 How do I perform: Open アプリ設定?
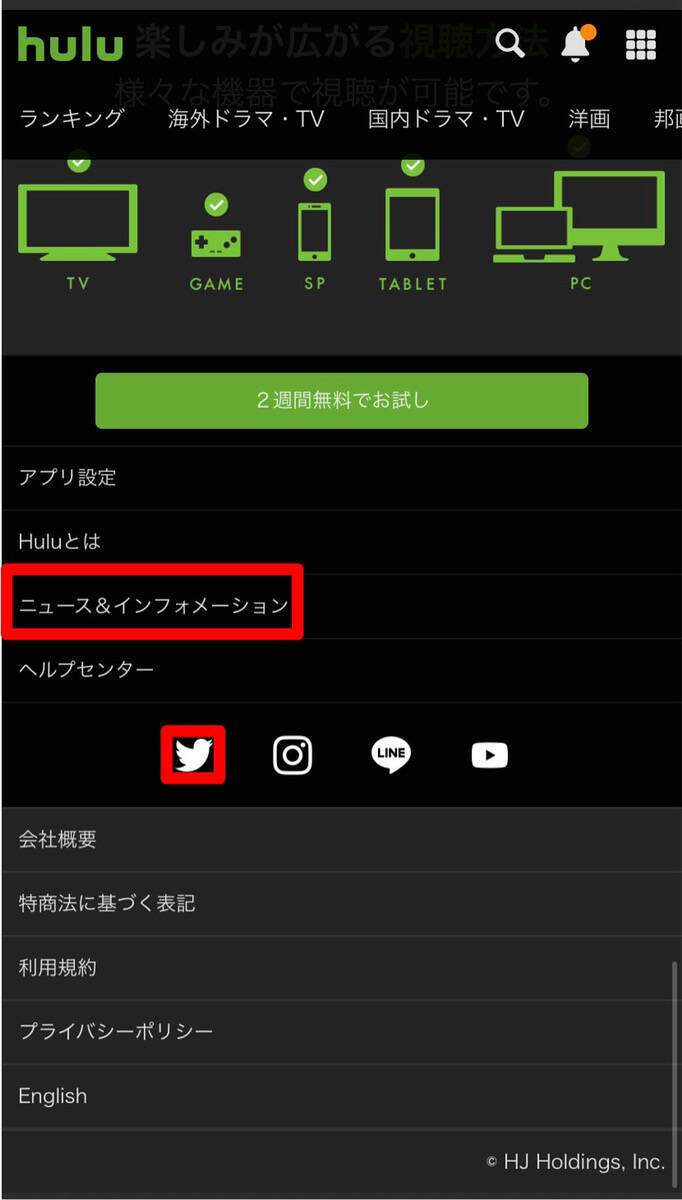pos(68,478)
